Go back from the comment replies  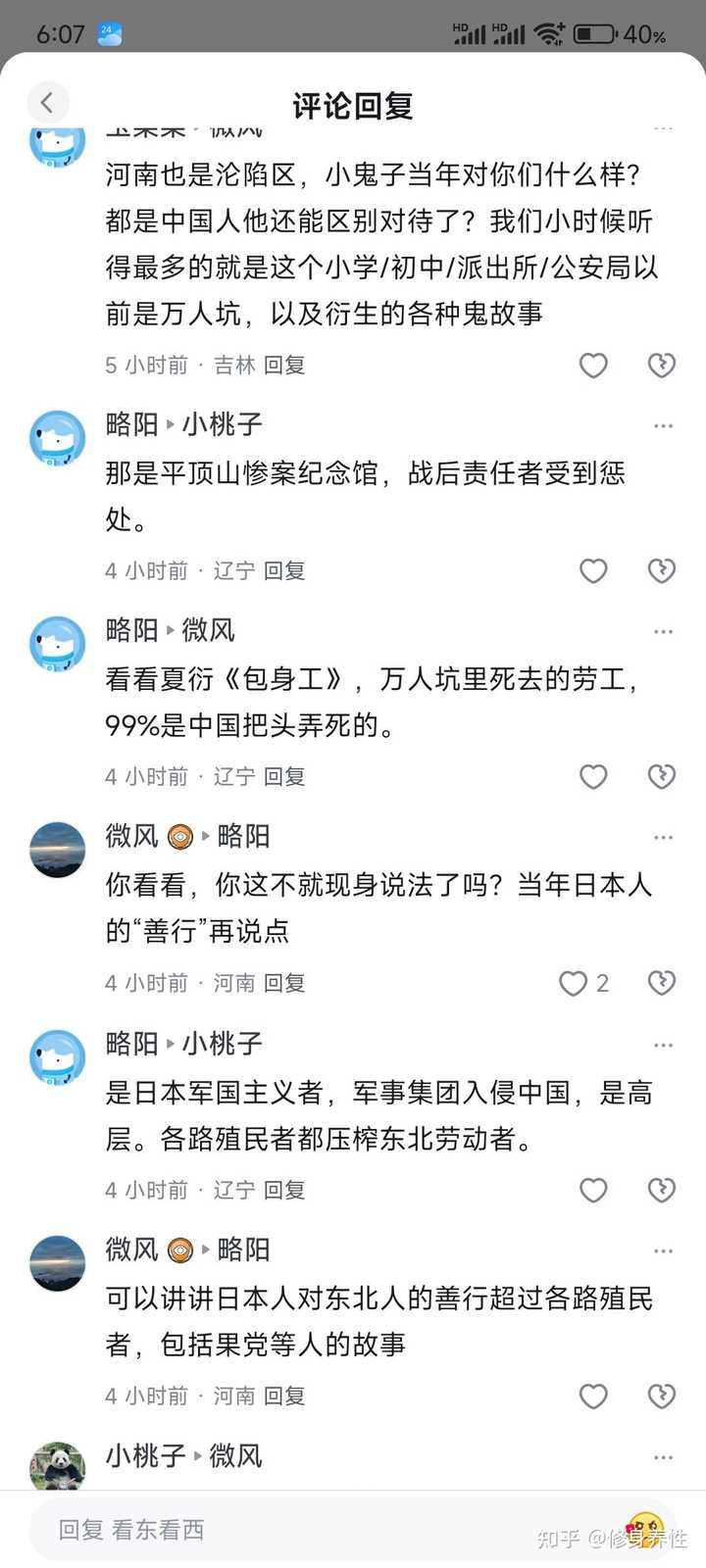point(46,103)
